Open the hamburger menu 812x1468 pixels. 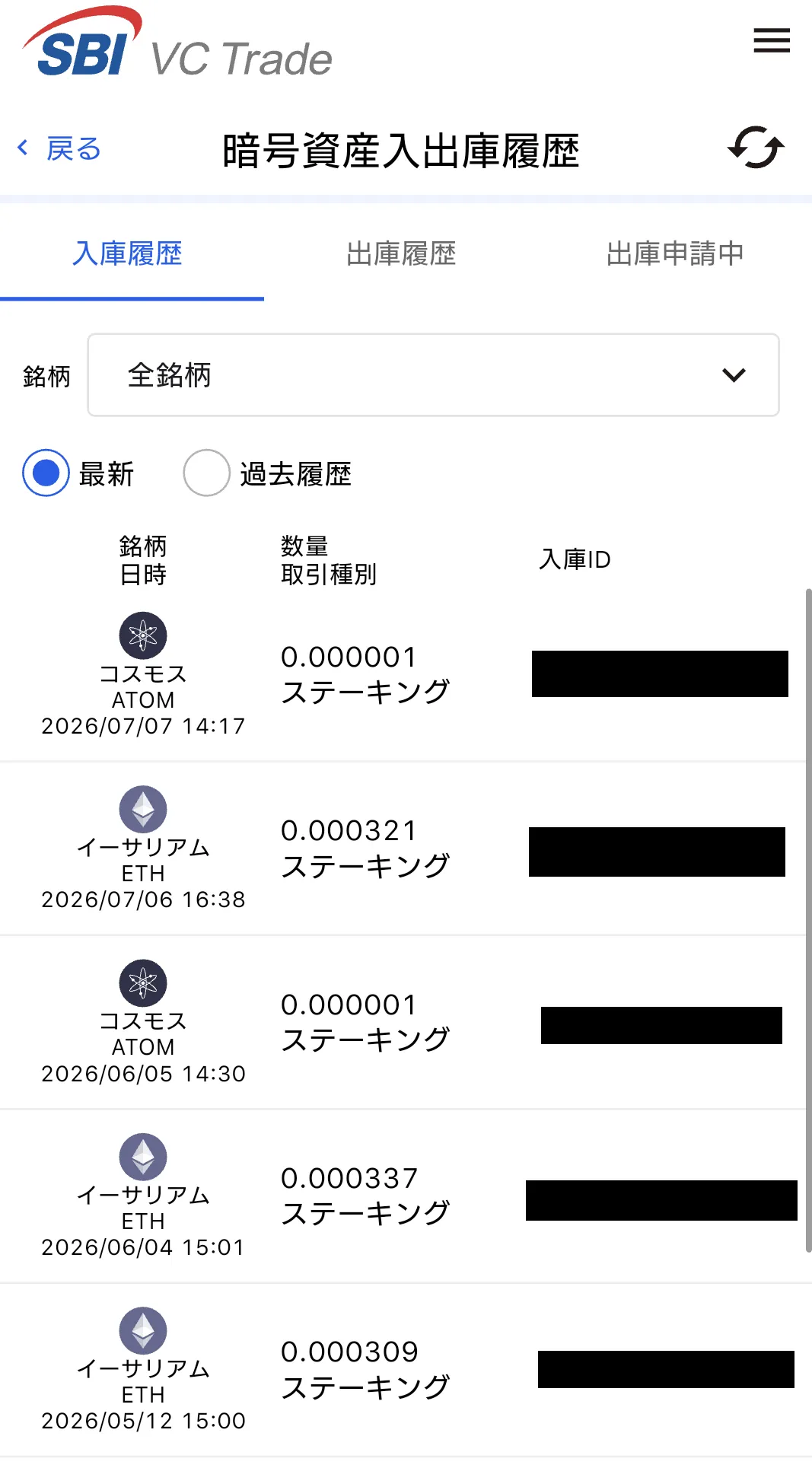(x=772, y=40)
